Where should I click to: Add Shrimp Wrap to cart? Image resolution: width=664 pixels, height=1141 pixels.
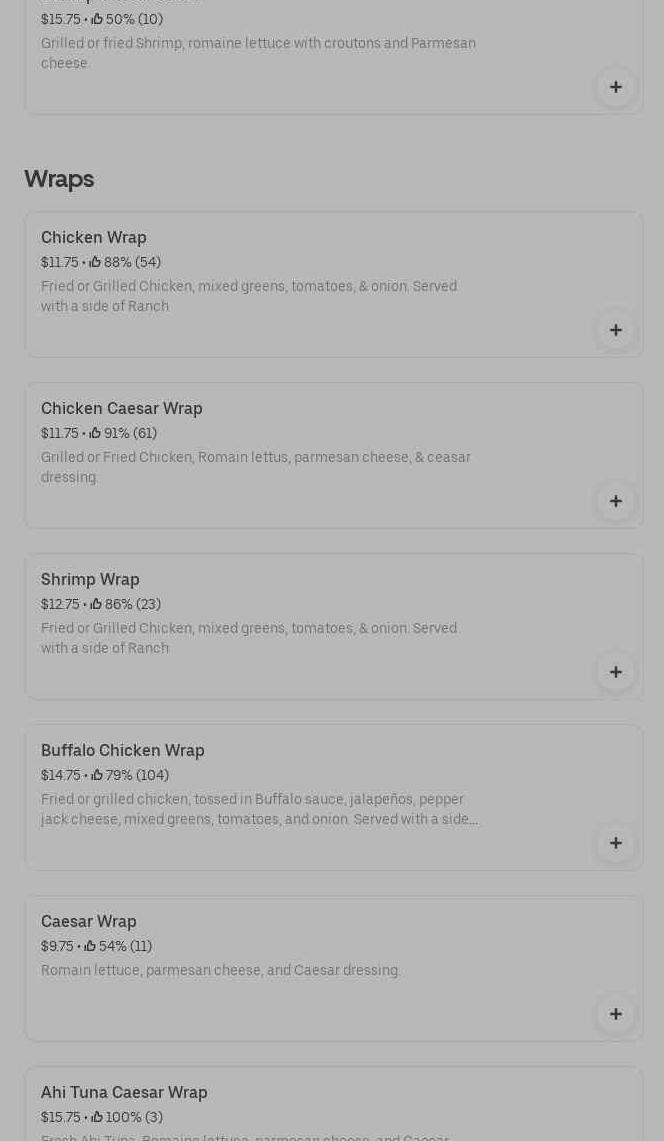615,672
